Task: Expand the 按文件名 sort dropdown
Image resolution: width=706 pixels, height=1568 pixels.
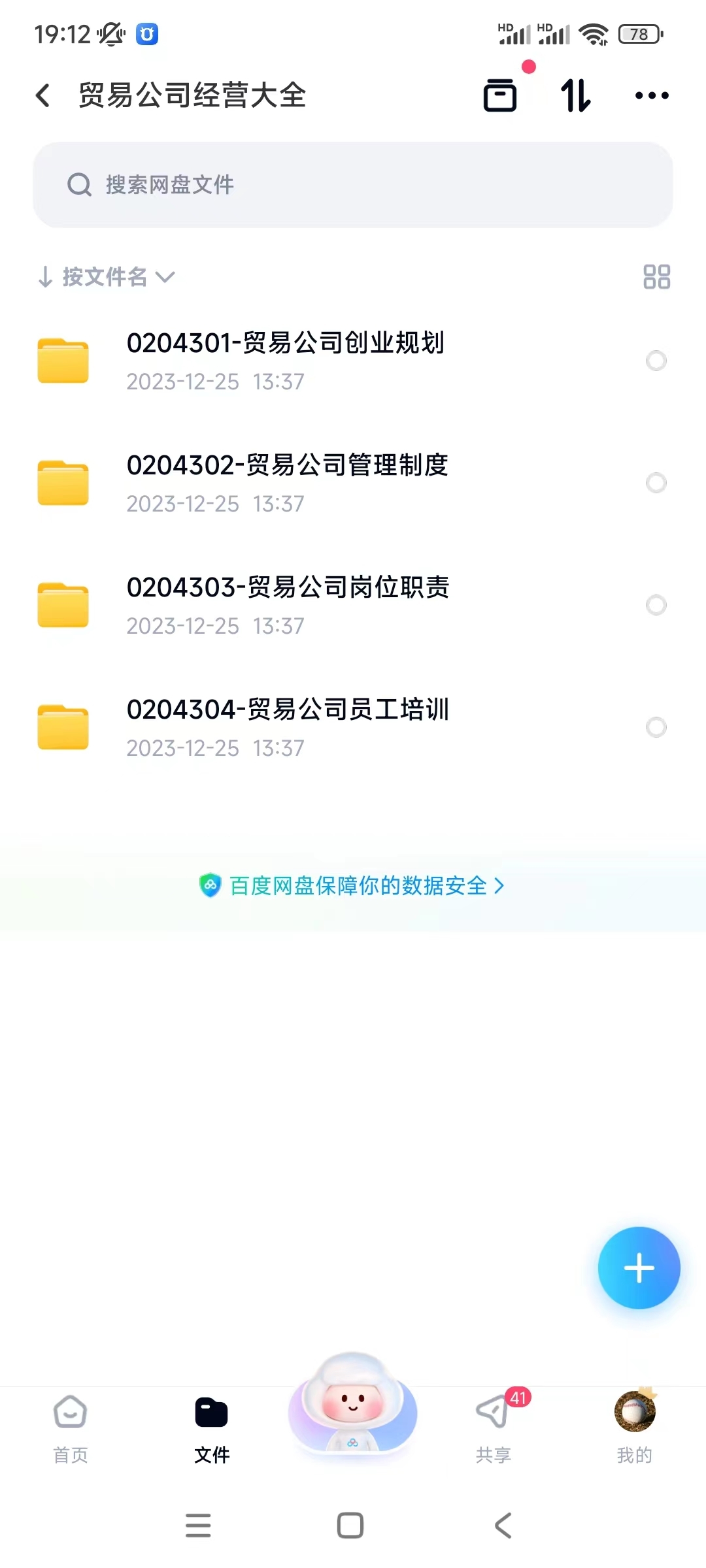Action: pos(107,277)
